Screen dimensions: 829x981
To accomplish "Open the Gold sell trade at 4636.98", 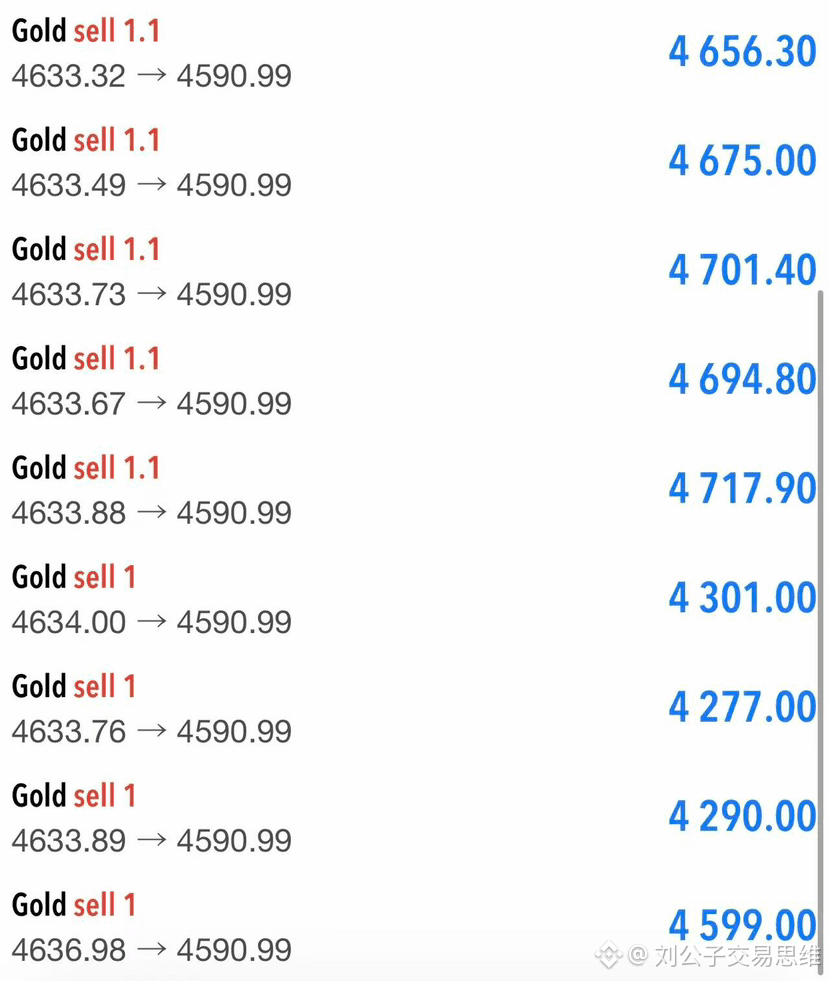I will (x=414, y=927).
